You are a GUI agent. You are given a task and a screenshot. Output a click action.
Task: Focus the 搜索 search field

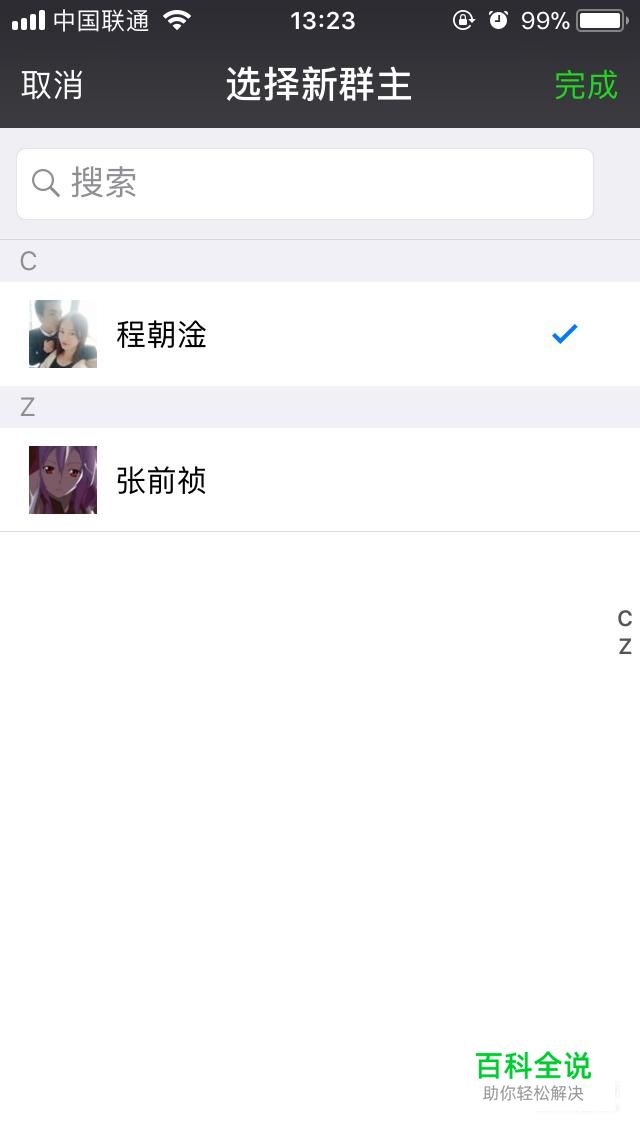pos(304,184)
